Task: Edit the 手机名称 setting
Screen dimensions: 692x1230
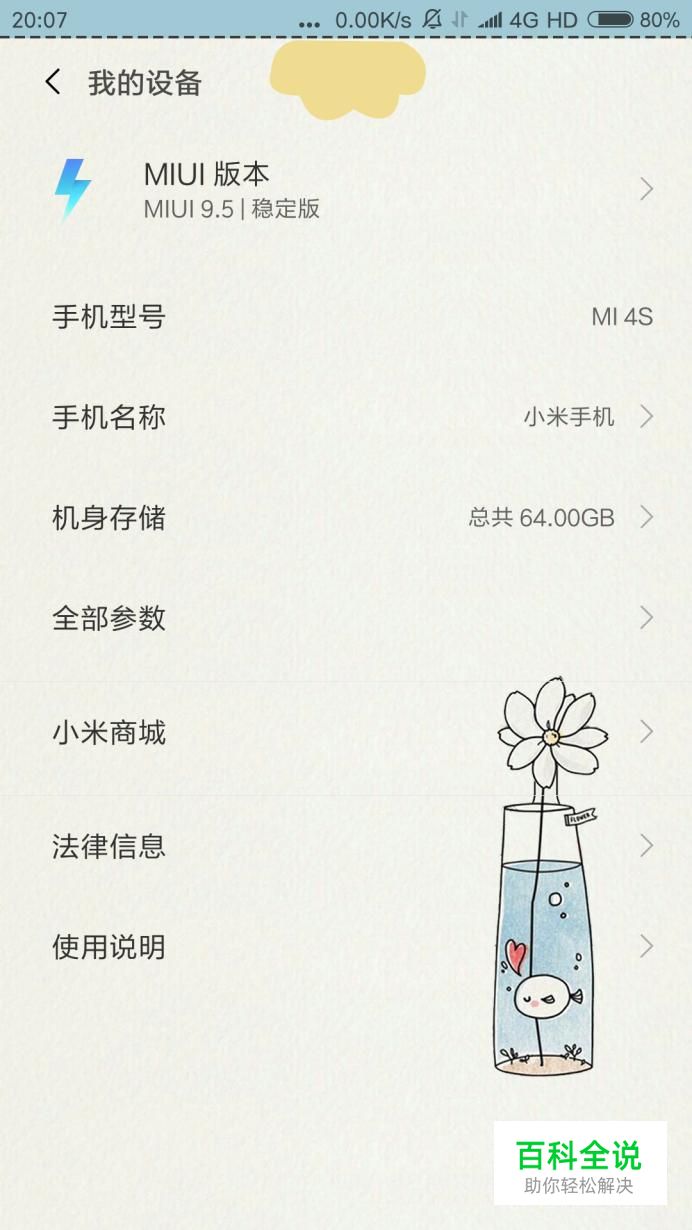Action: coord(346,417)
